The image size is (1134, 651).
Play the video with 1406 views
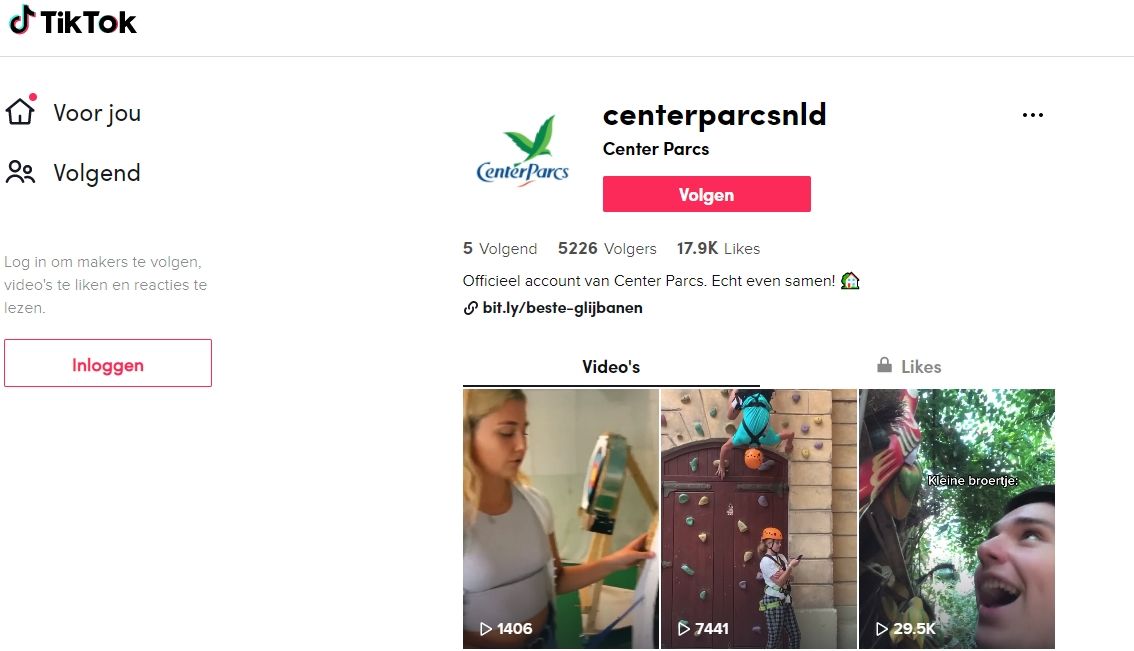(x=560, y=518)
